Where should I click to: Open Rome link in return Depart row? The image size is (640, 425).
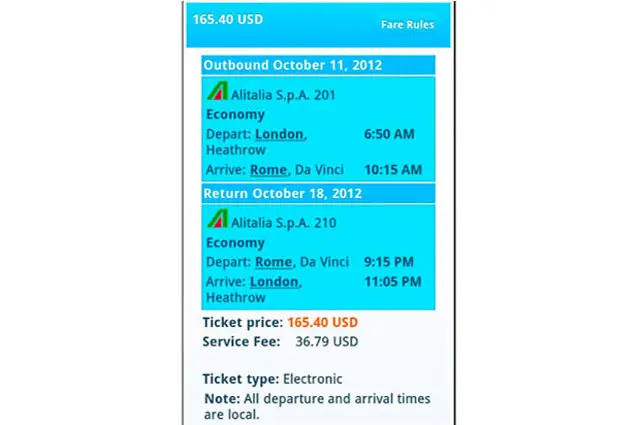click(273, 262)
